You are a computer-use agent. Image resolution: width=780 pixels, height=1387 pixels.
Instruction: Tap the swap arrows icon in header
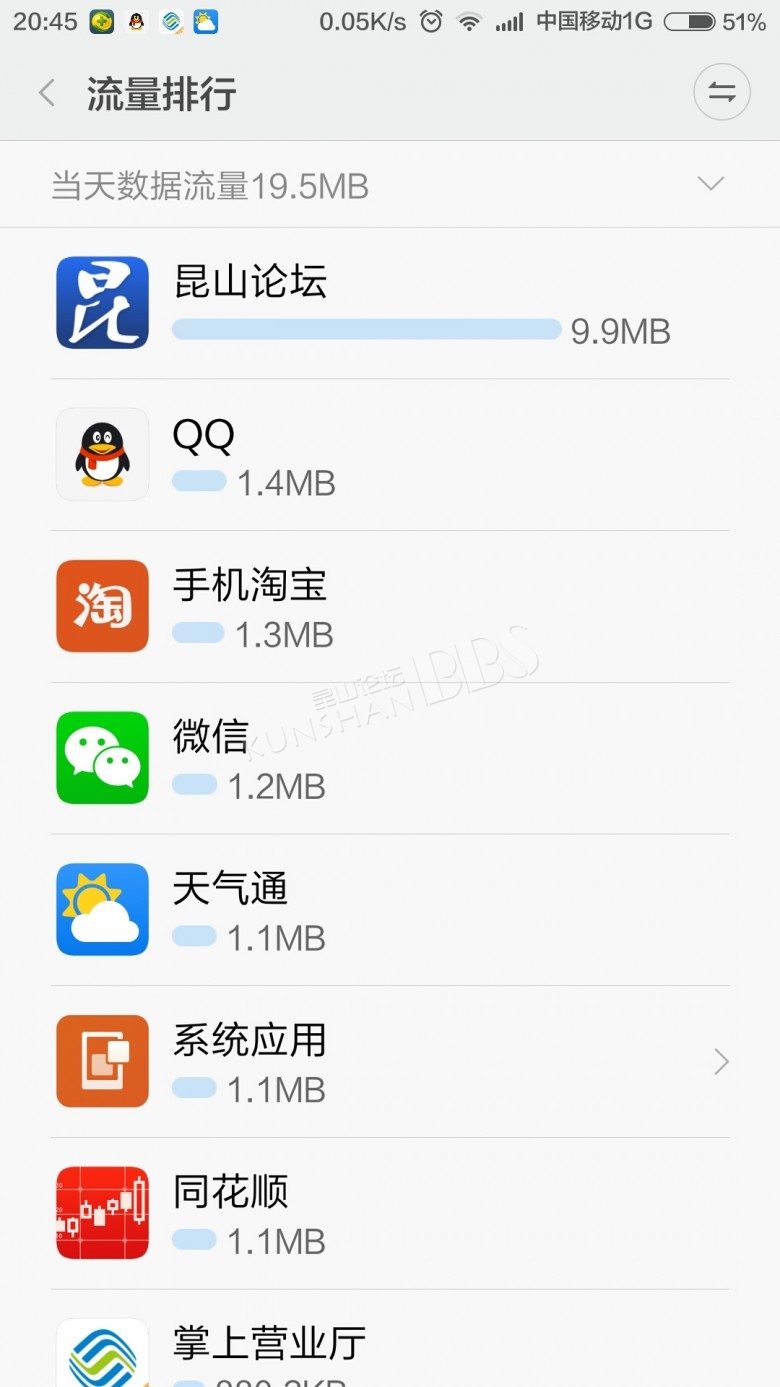(721, 93)
